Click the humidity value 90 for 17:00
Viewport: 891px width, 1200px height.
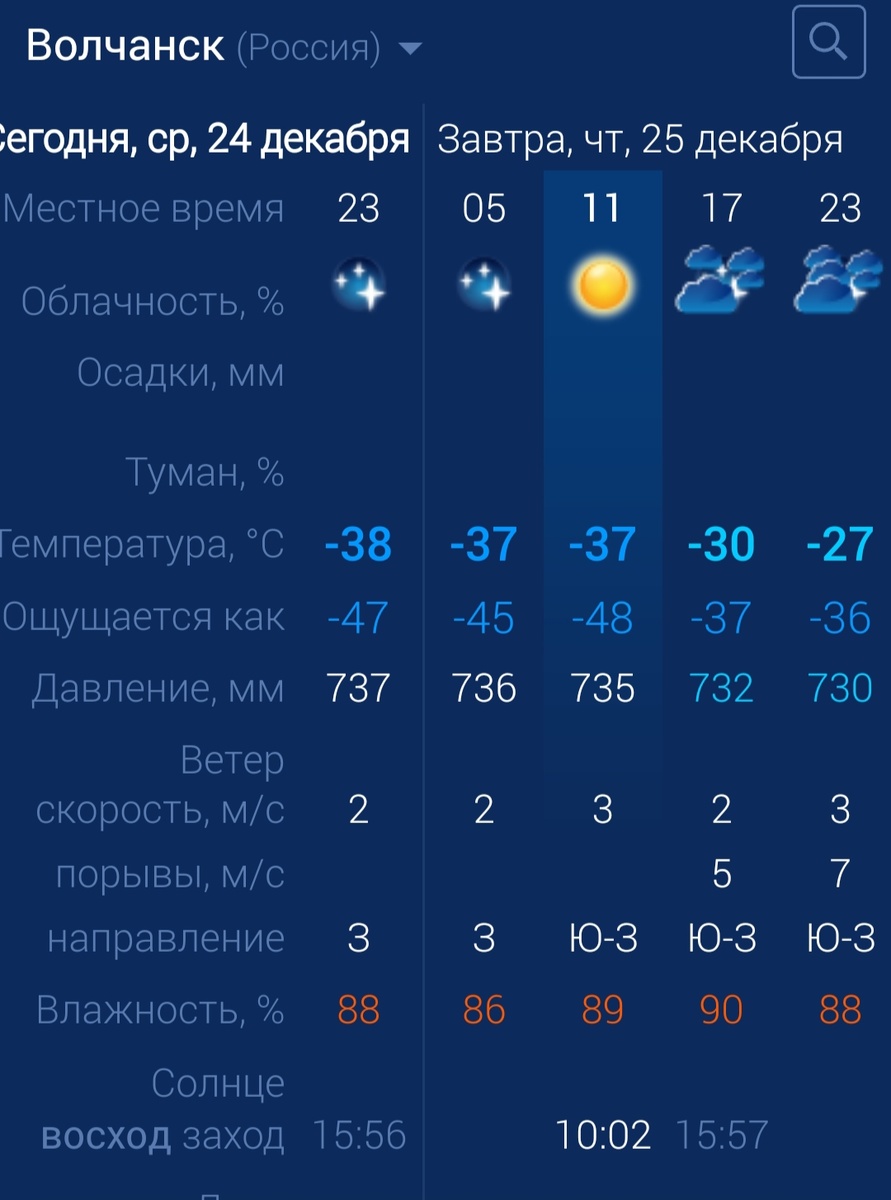pos(720,1010)
